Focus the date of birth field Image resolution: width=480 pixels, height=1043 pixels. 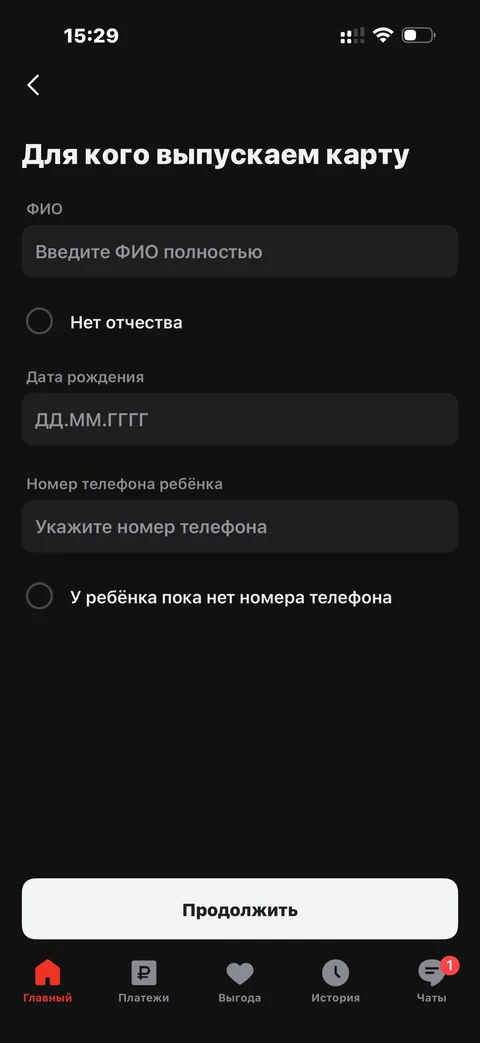[x=240, y=419]
